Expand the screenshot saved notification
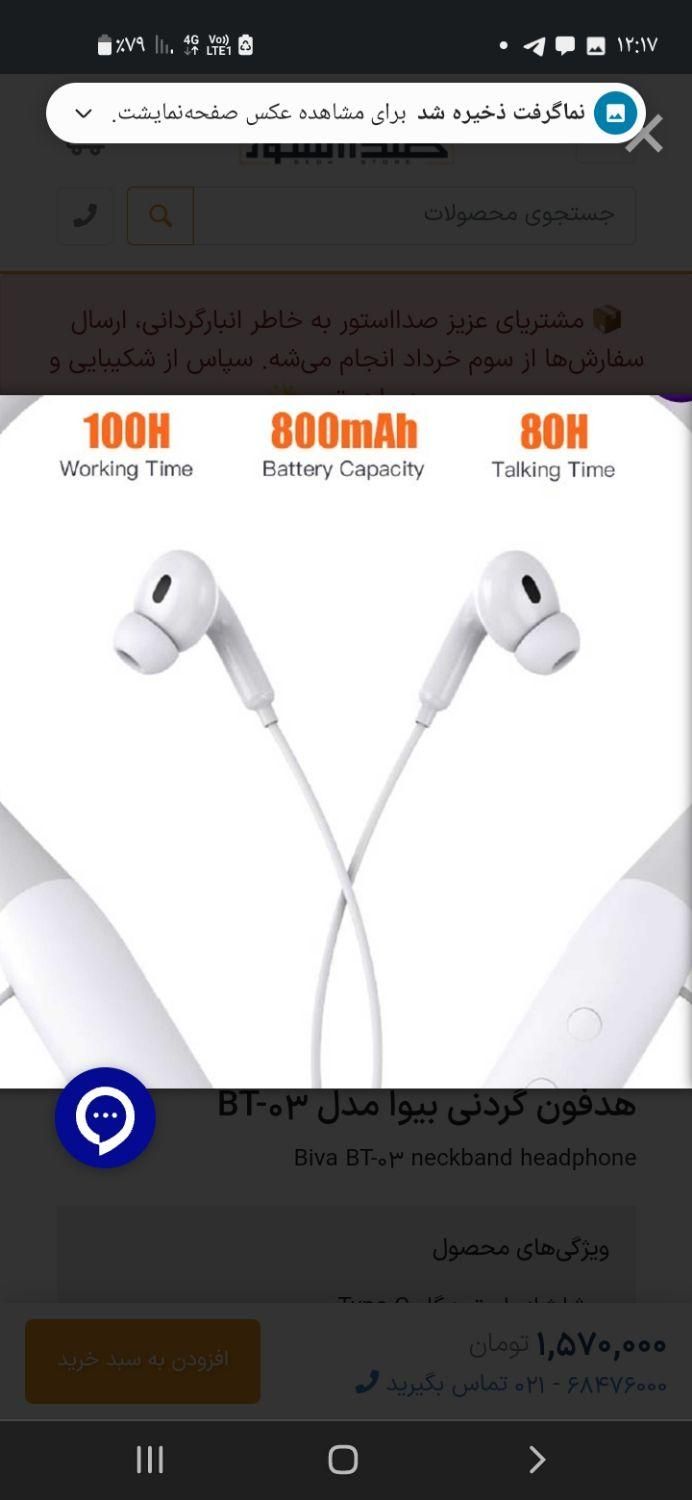 84,113
